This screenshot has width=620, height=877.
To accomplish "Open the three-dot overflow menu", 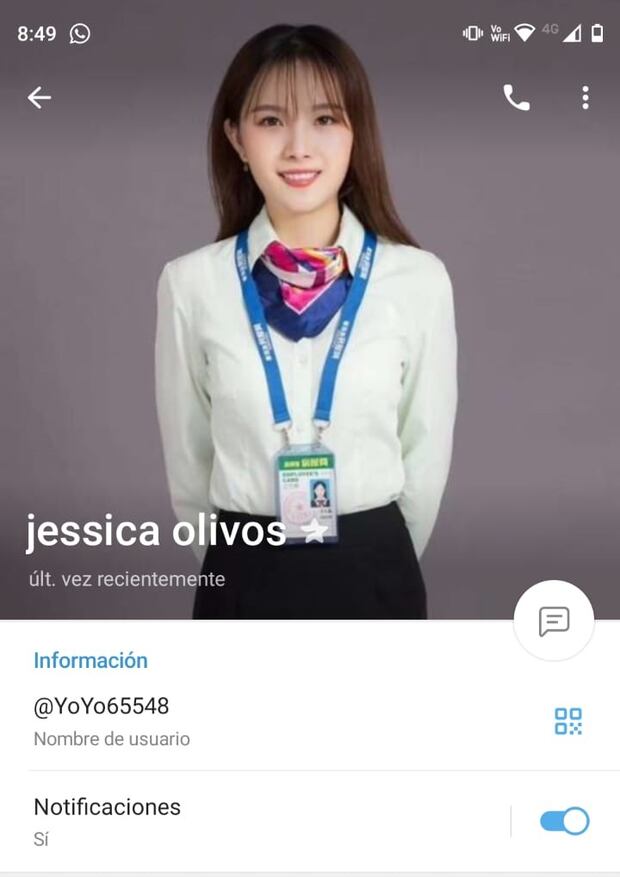I will point(585,97).
